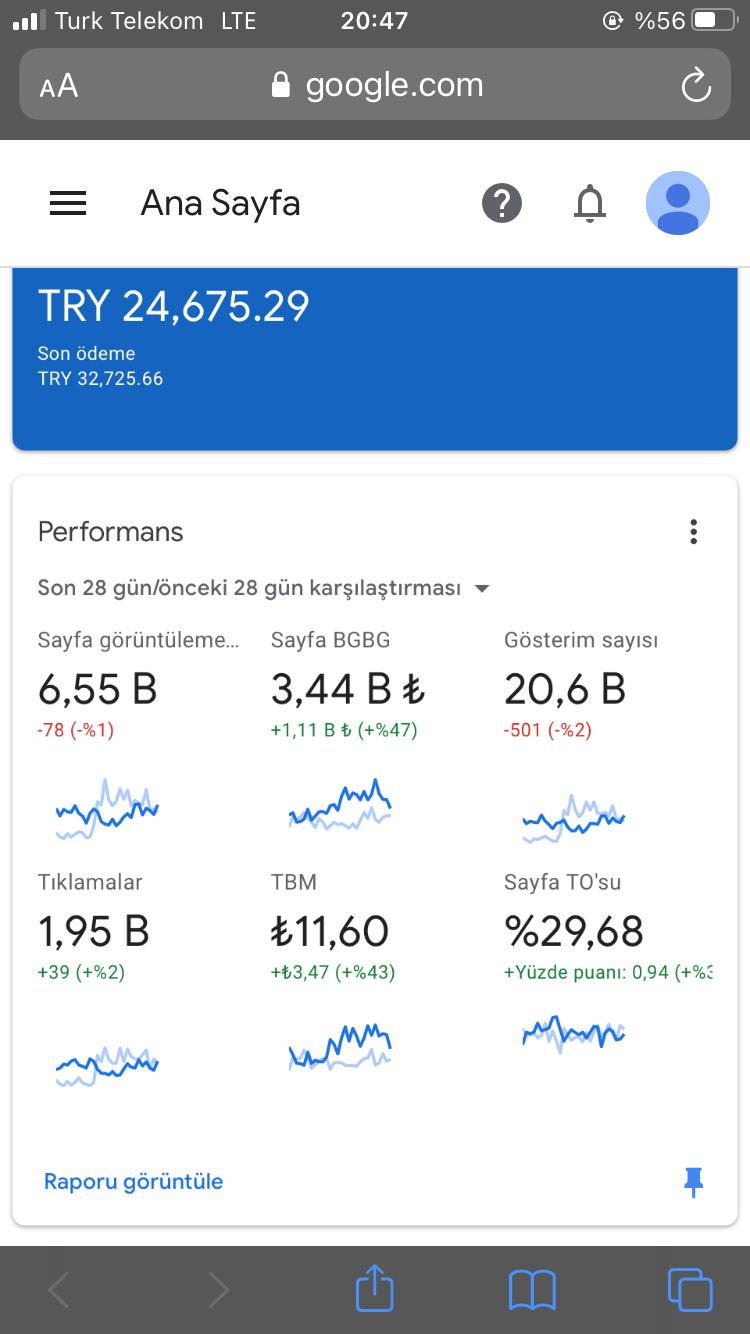This screenshot has width=750, height=1334.
Task: Open the help question mark icon
Action: tap(502, 204)
